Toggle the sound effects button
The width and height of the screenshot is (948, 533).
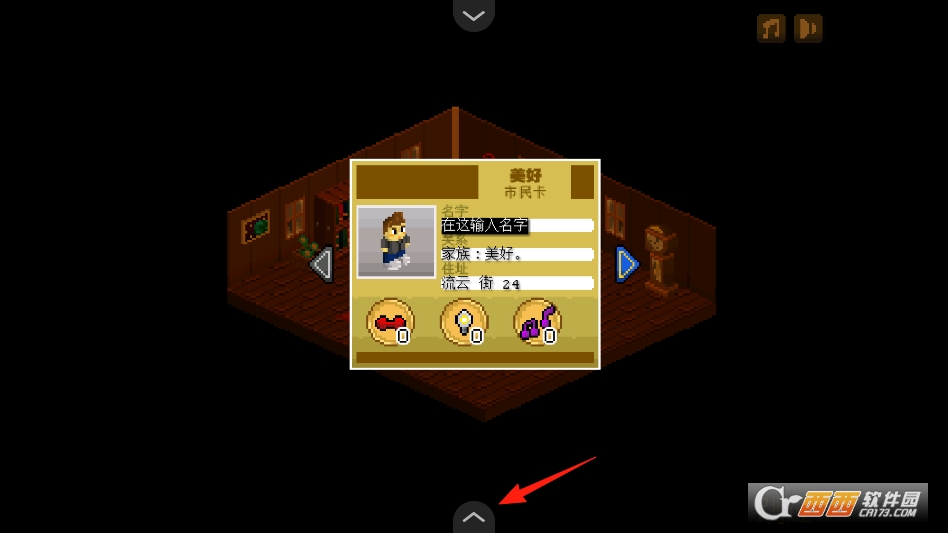click(808, 28)
